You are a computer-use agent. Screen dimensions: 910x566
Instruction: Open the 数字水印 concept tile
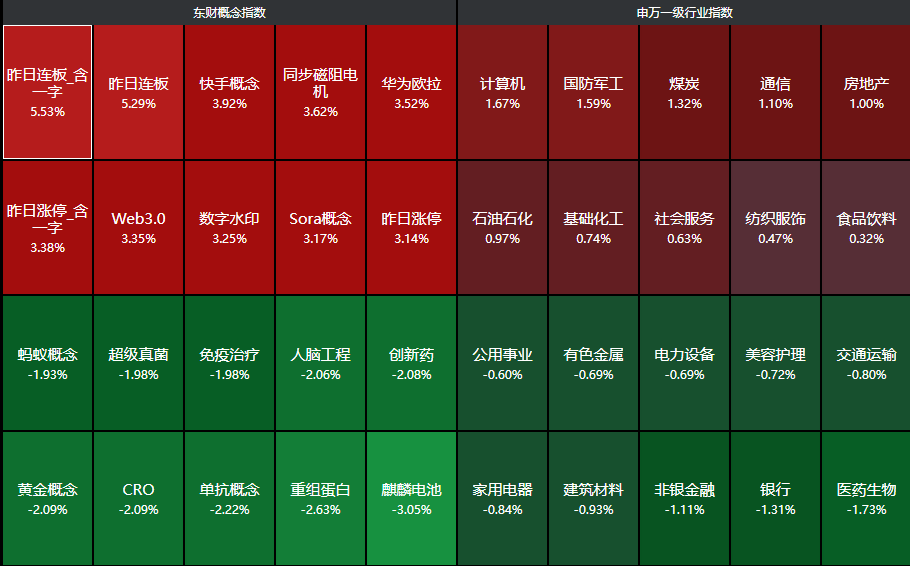(229, 227)
